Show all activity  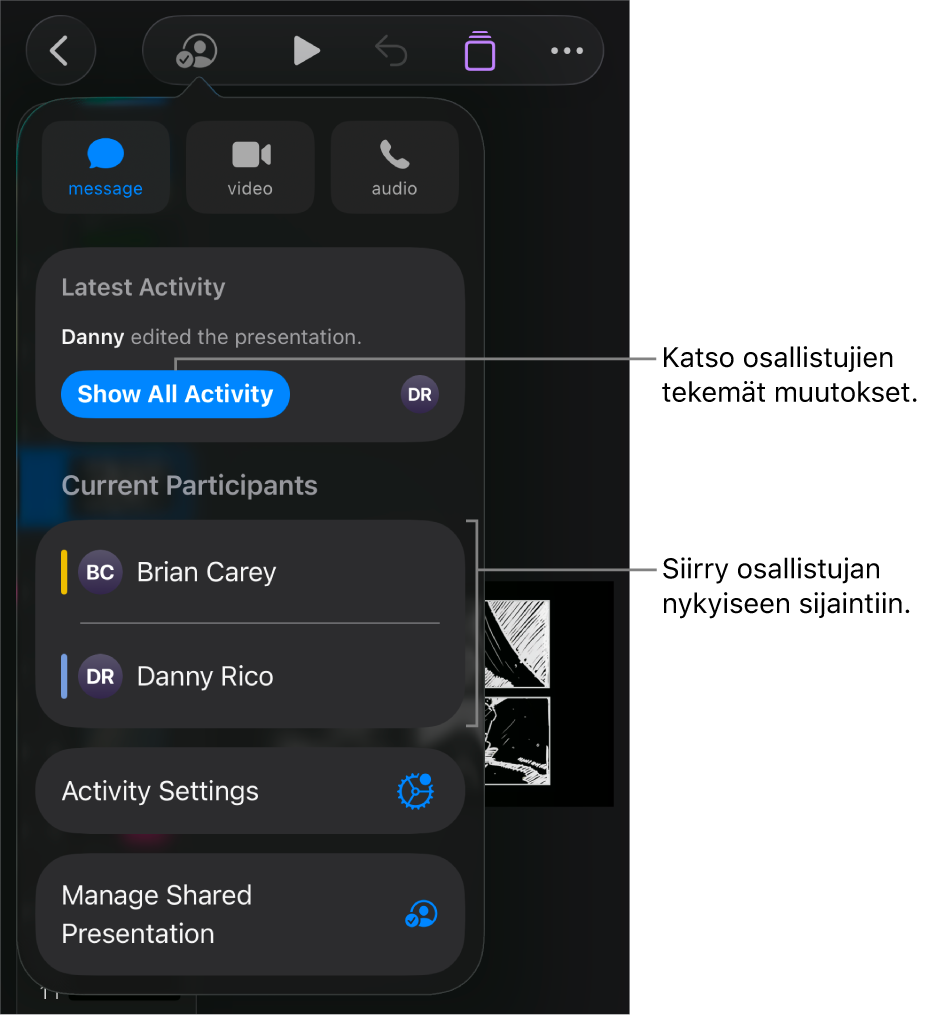(x=175, y=394)
